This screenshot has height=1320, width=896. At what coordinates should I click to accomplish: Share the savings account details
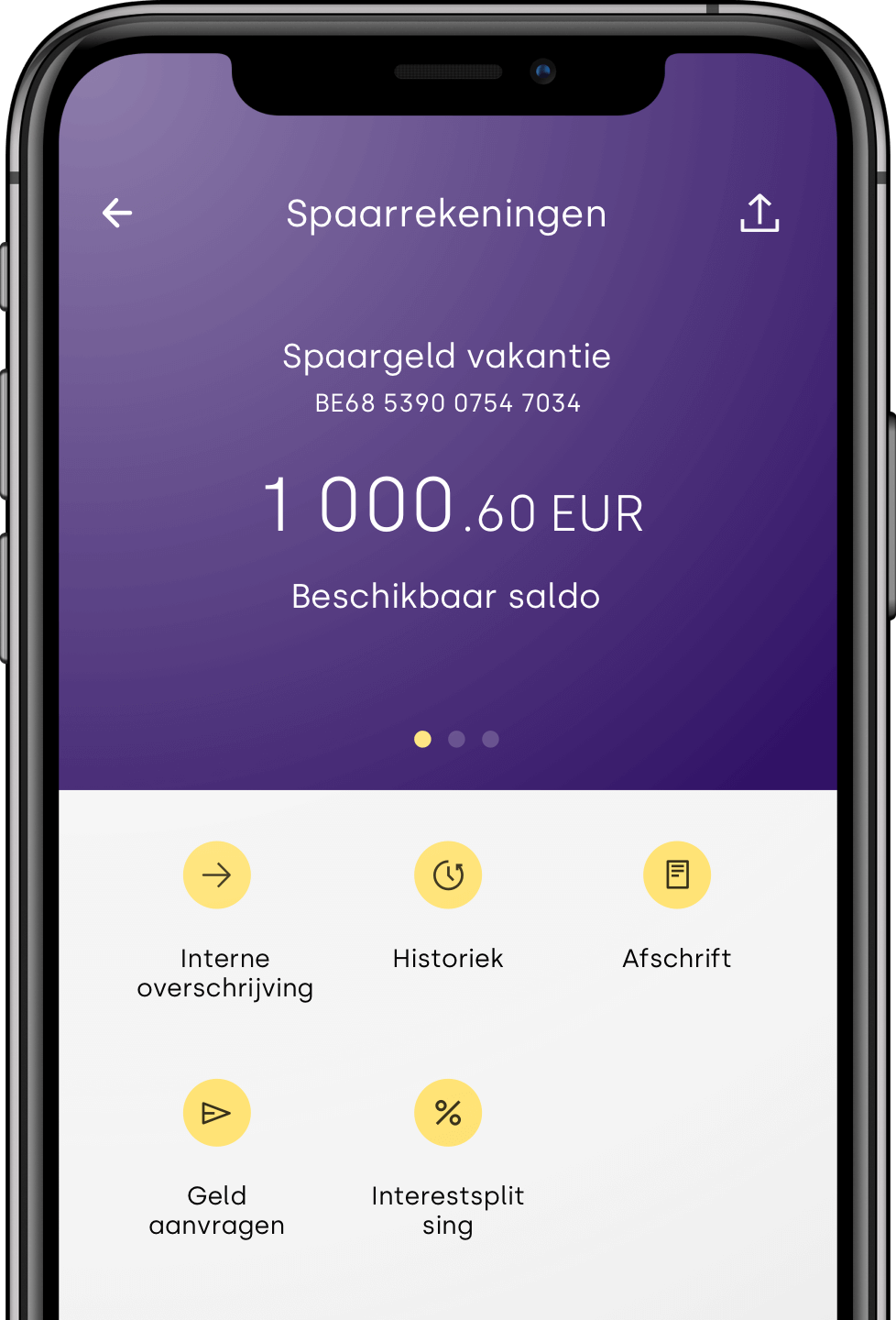pos(759,214)
